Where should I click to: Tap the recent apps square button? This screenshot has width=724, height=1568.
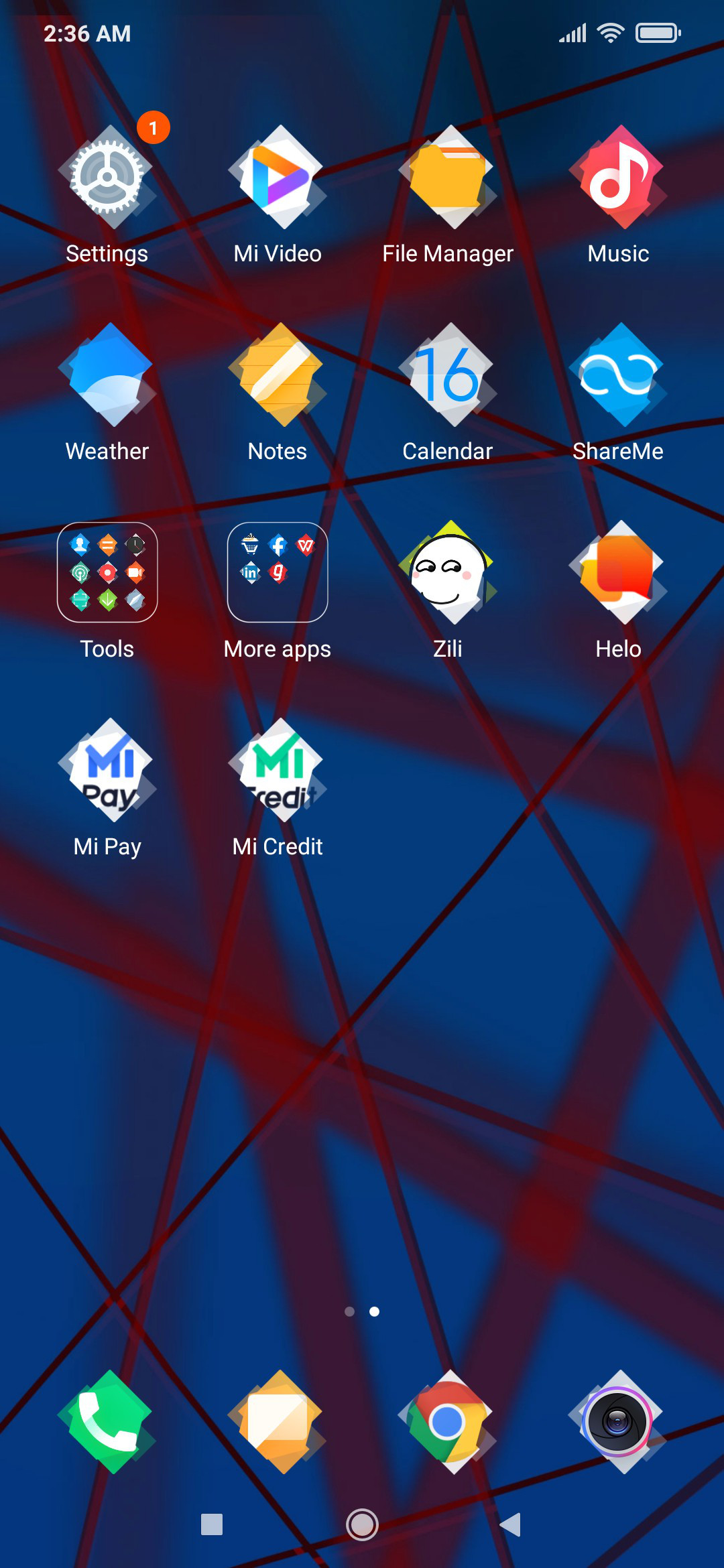click(x=212, y=1524)
